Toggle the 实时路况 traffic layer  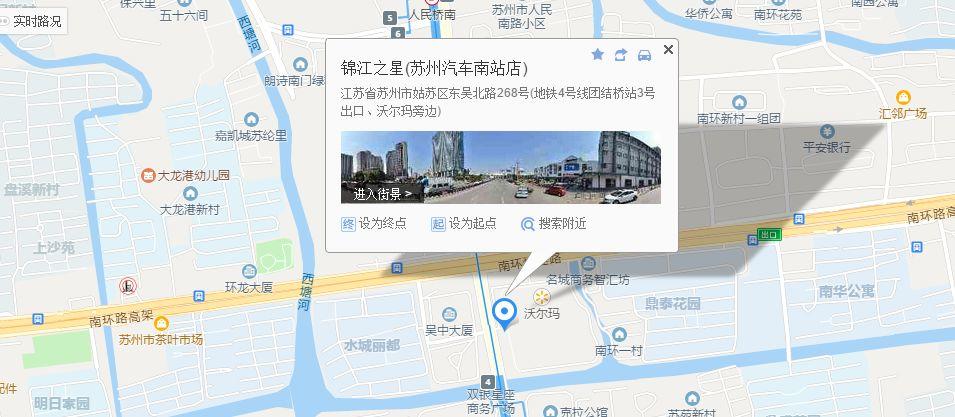tap(31, 21)
